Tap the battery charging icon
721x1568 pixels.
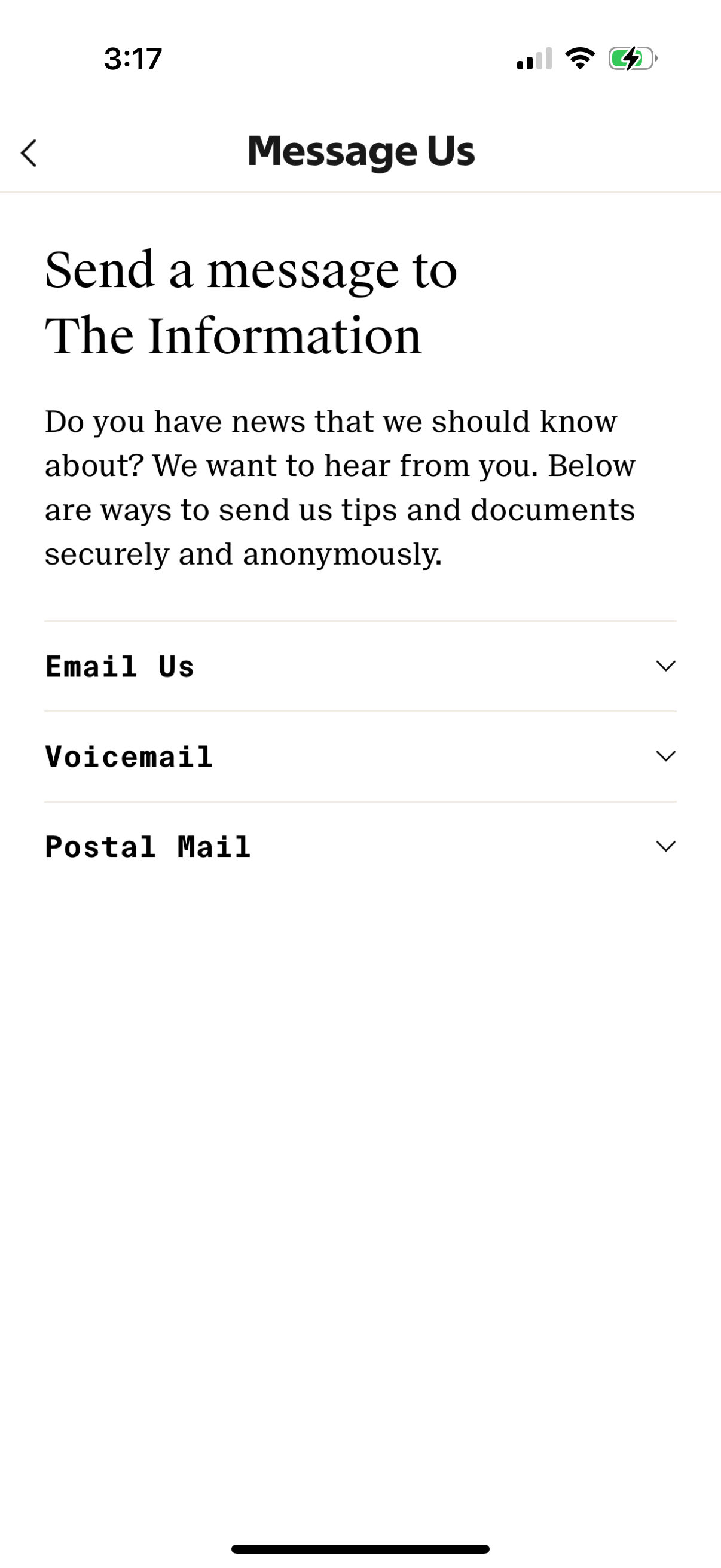630,58
